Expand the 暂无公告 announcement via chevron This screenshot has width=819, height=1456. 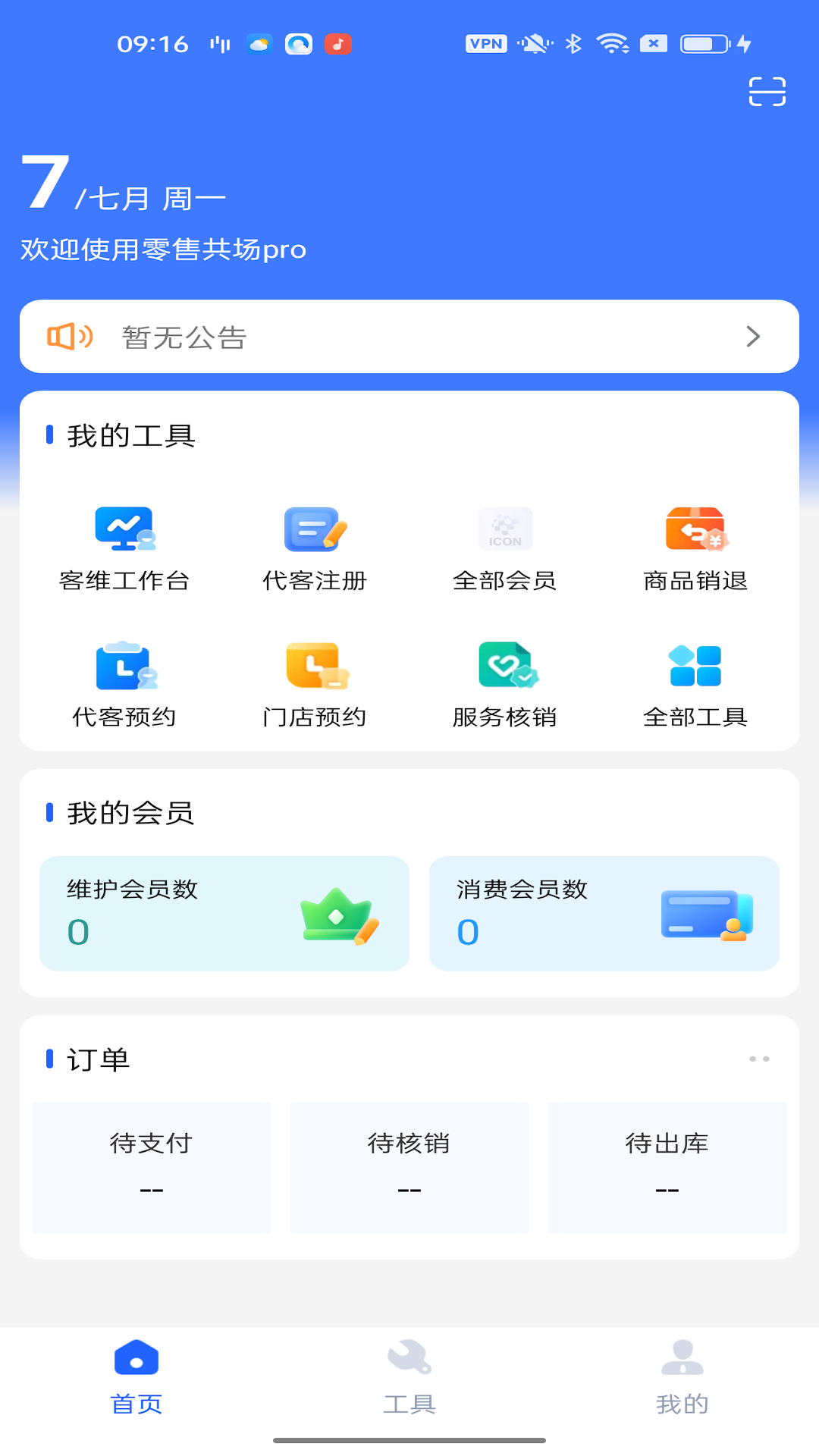pos(752,336)
